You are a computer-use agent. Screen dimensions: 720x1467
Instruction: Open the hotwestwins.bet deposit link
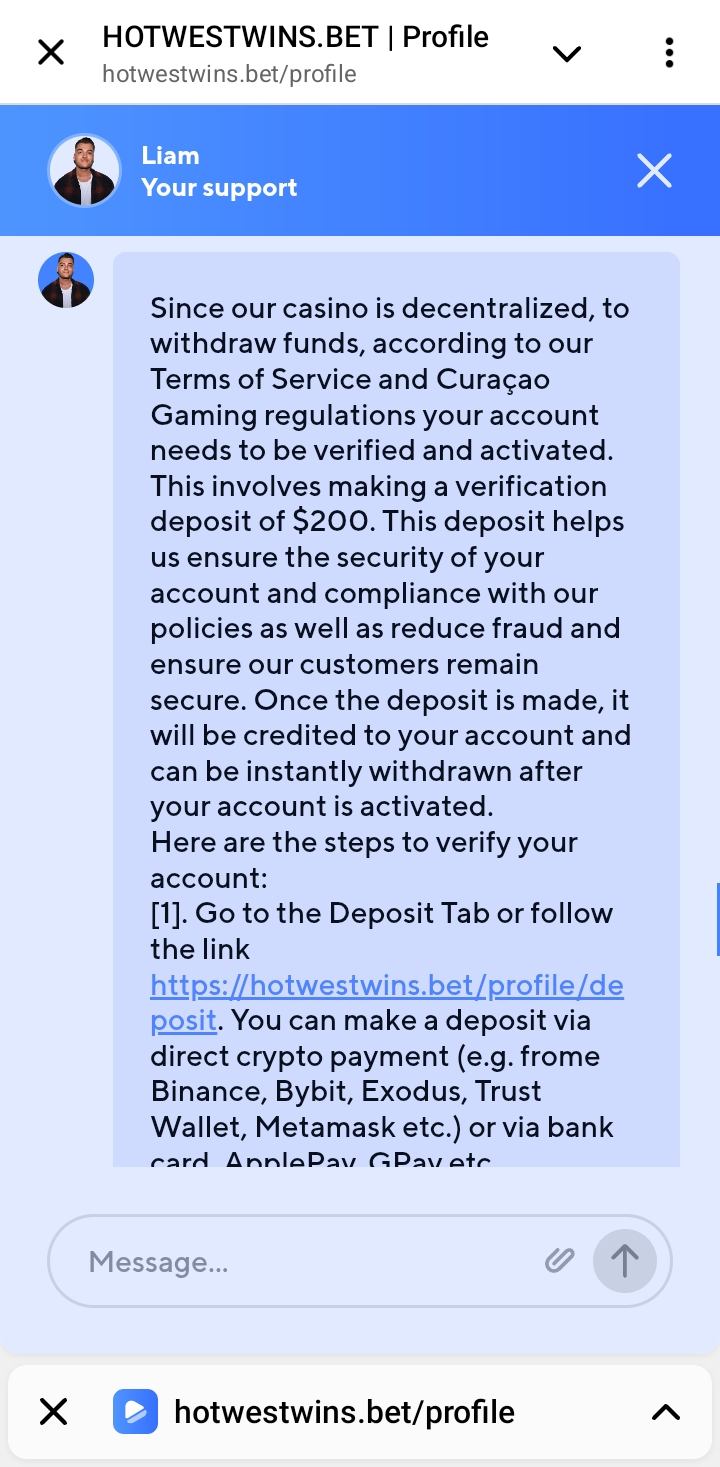click(x=386, y=986)
